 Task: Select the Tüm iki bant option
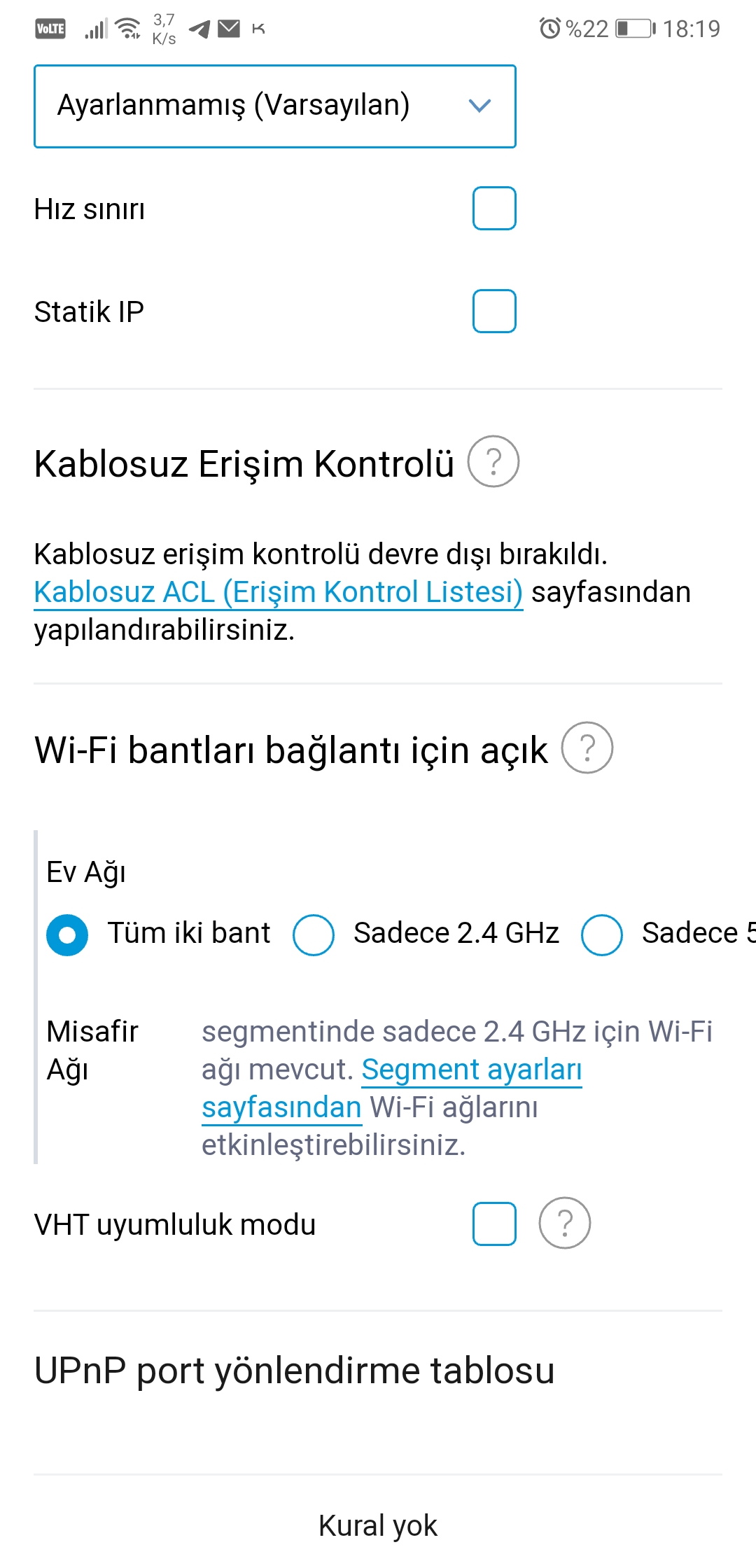67,935
